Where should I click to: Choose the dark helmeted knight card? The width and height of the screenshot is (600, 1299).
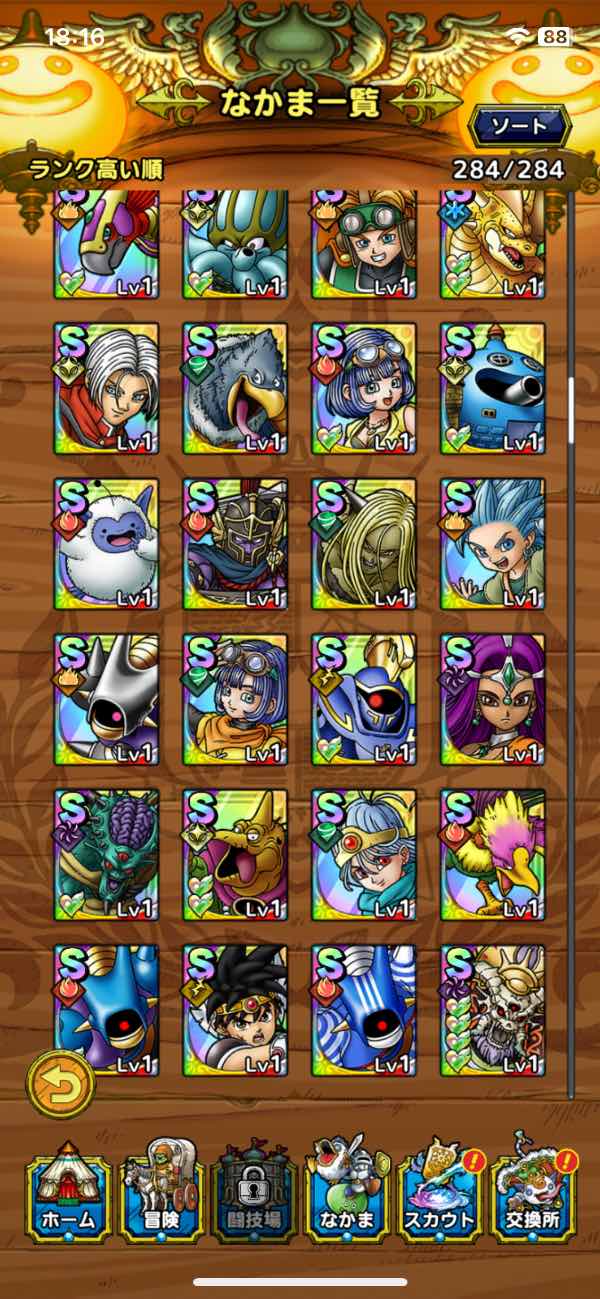click(236, 544)
